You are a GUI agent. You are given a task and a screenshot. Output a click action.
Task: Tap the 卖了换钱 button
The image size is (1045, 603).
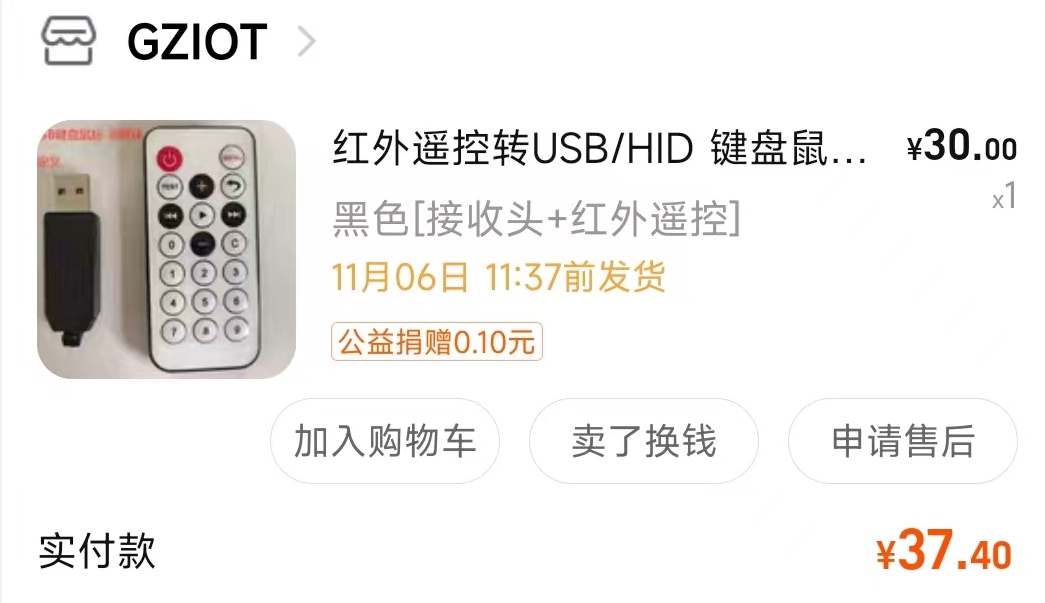(x=643, y=441)
